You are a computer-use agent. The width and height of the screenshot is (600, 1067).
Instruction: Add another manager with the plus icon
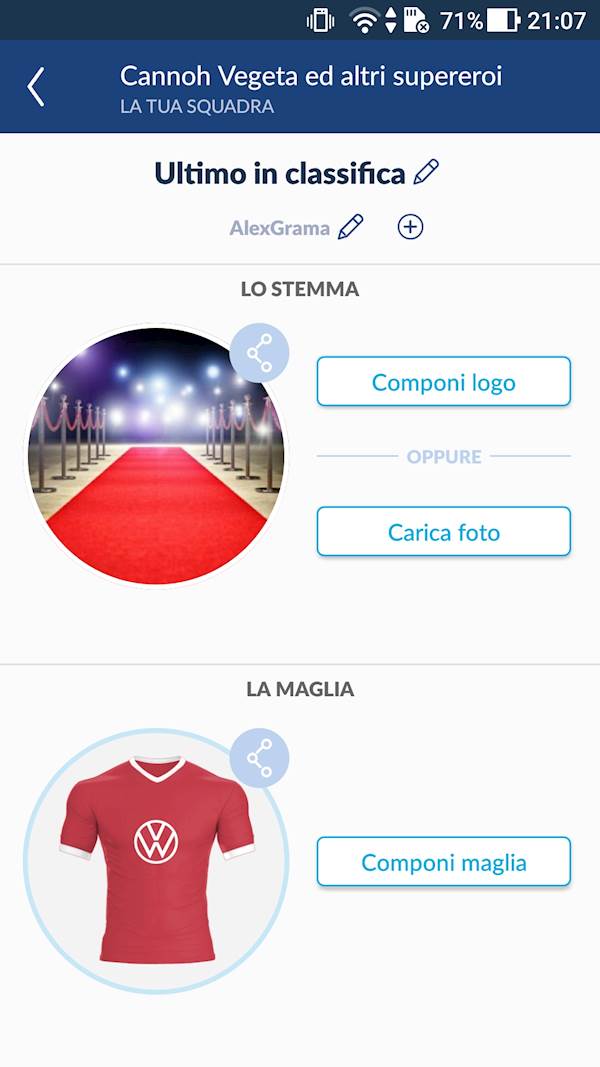click(410, 227)
